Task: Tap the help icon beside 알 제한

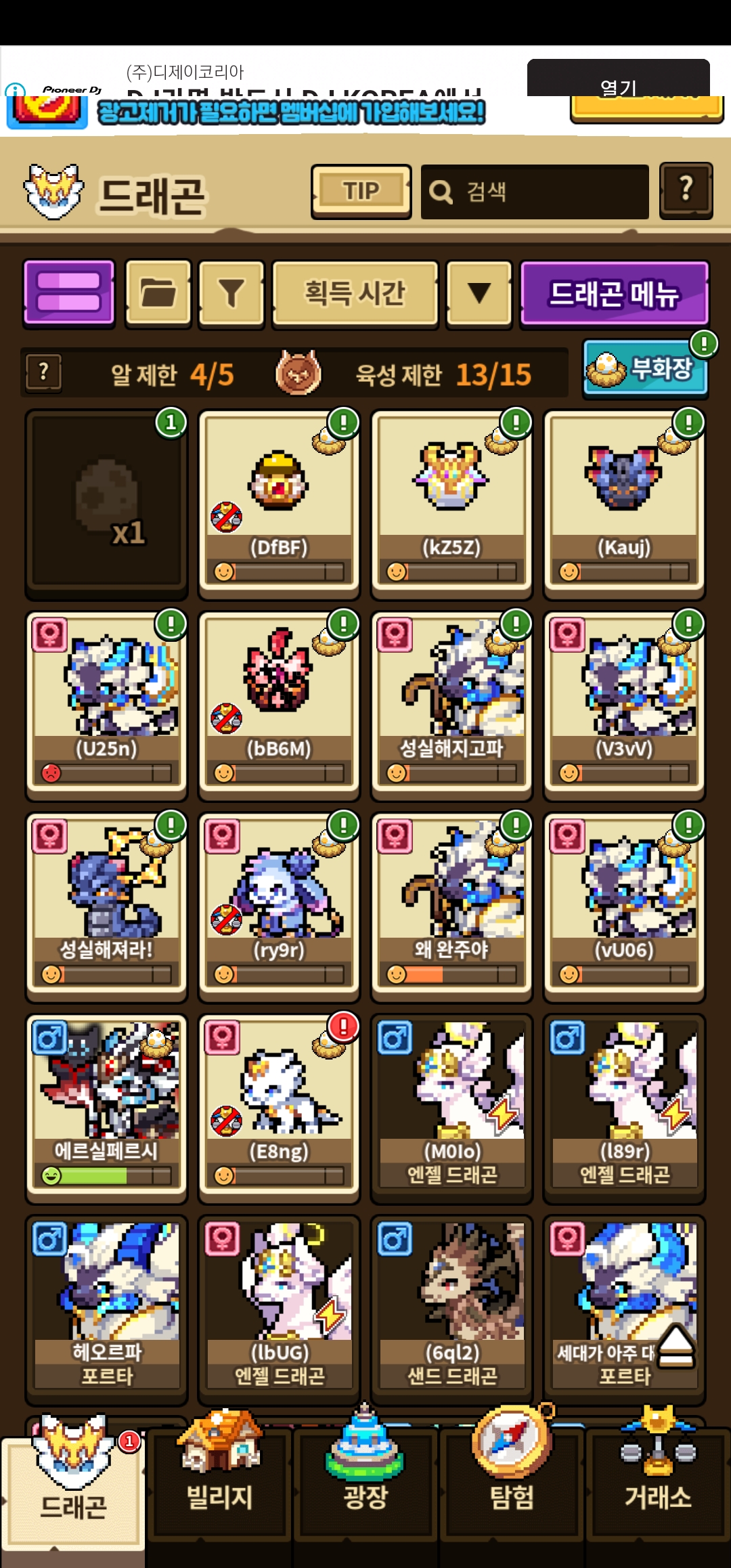Action: pos(44,372)
